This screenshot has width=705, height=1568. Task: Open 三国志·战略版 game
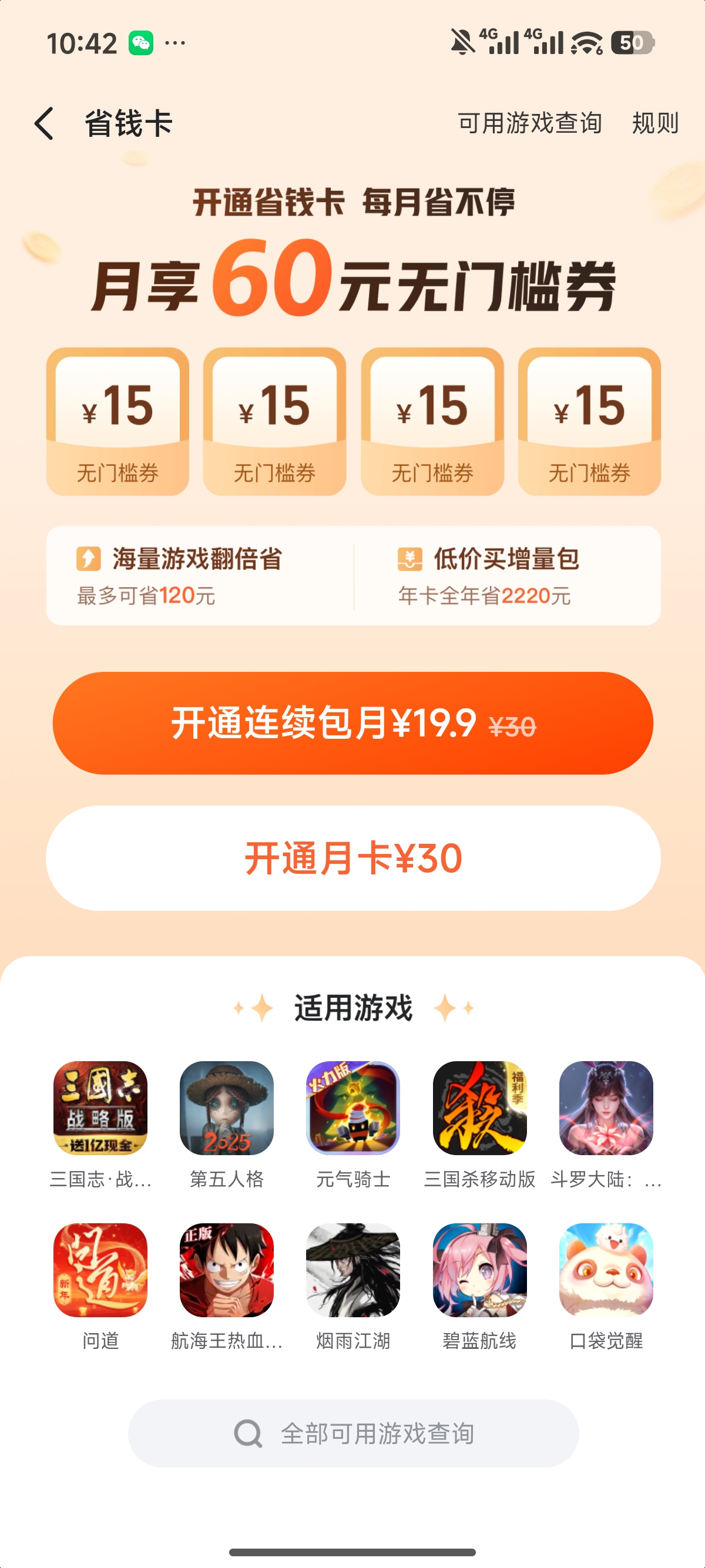pyautogui.click(x=100, y=1108)
